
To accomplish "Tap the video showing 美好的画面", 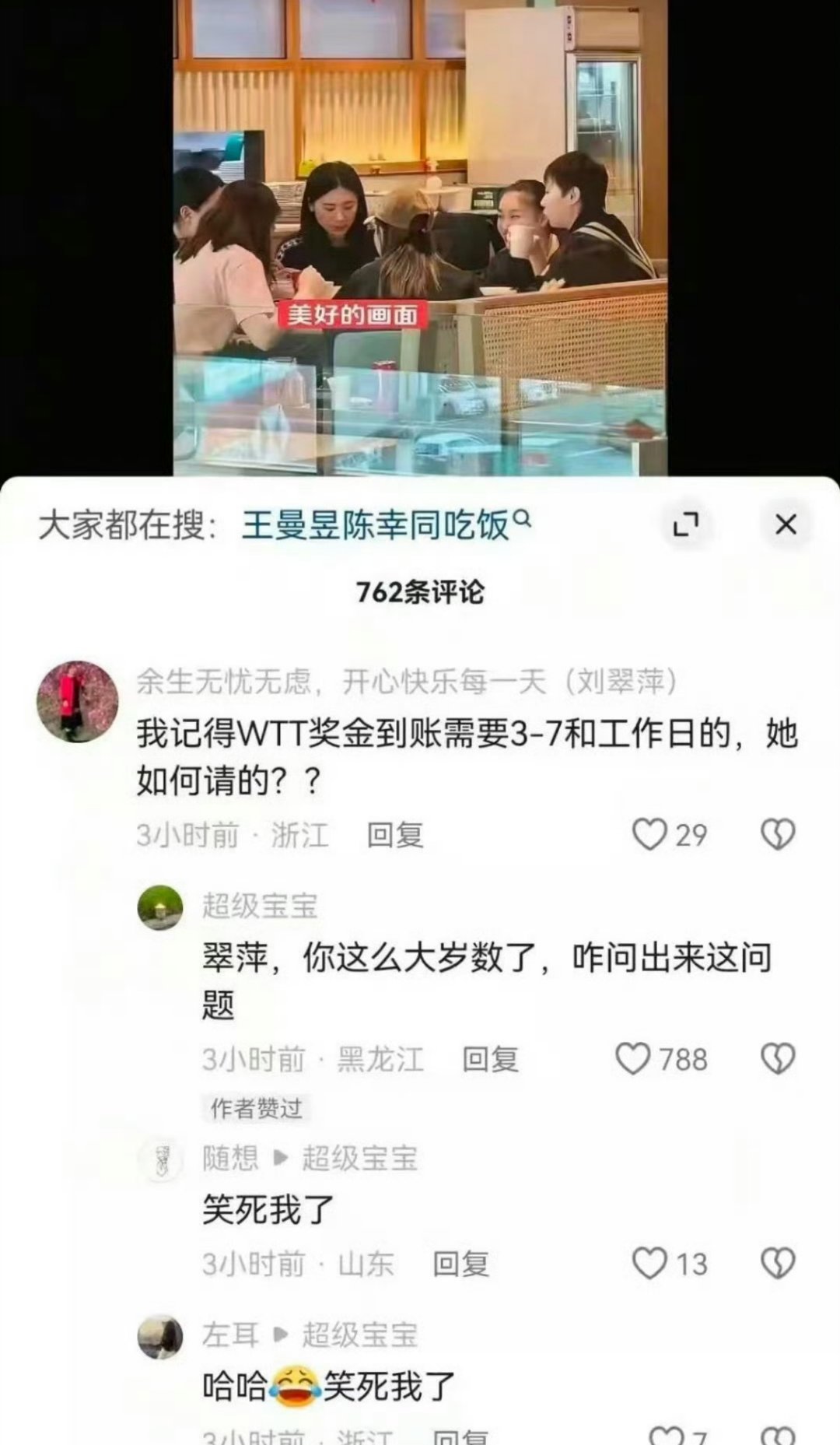I will 420,233.
